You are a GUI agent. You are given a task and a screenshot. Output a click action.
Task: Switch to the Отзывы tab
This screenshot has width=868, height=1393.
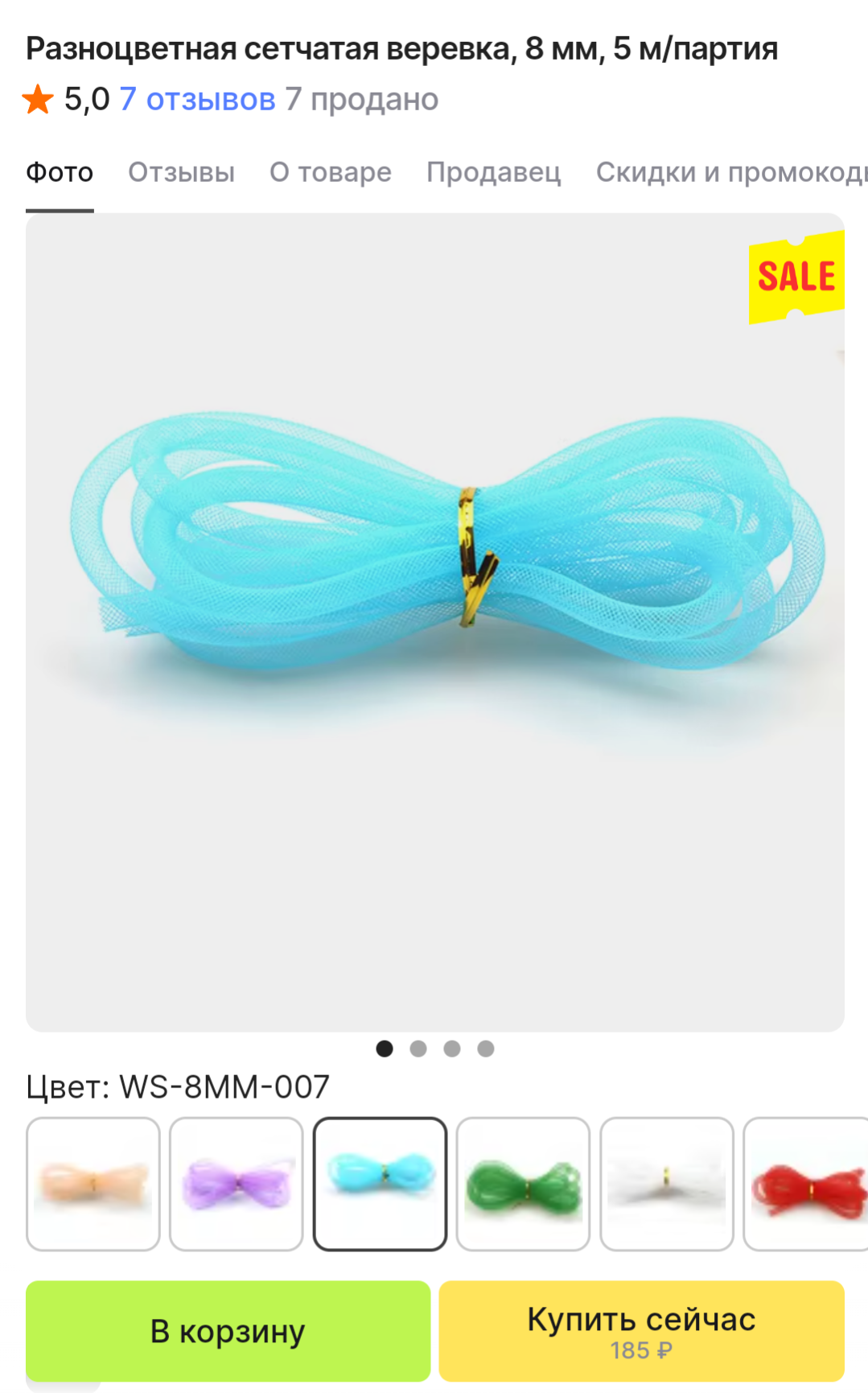click(x=181, y=172)
